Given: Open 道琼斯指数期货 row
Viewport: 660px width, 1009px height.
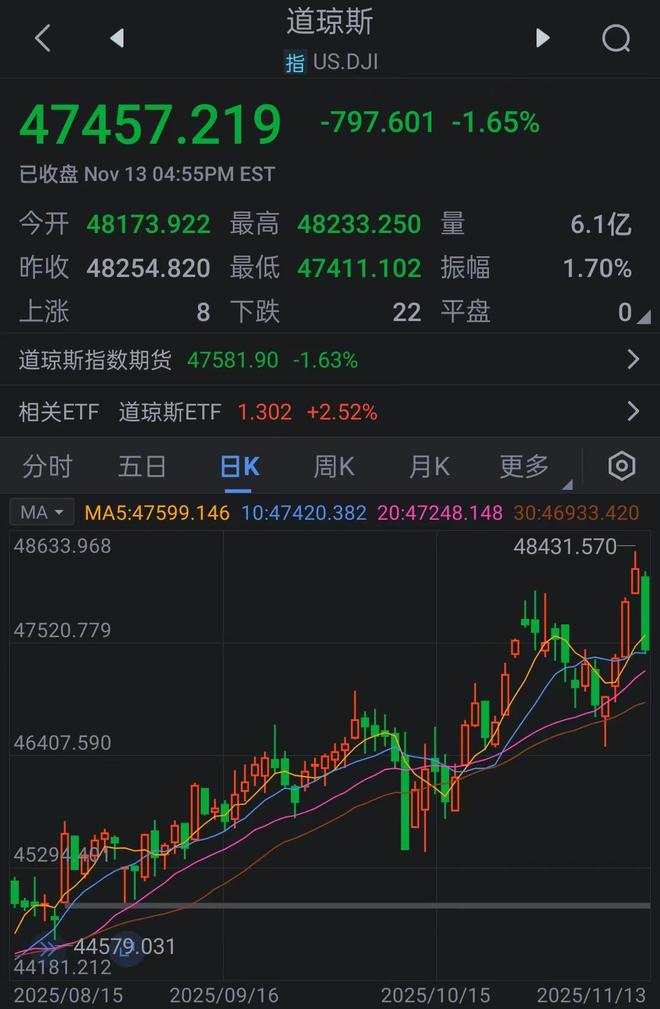Looking at the screenshot, I should pyautogui.click(x=330, y=360).
